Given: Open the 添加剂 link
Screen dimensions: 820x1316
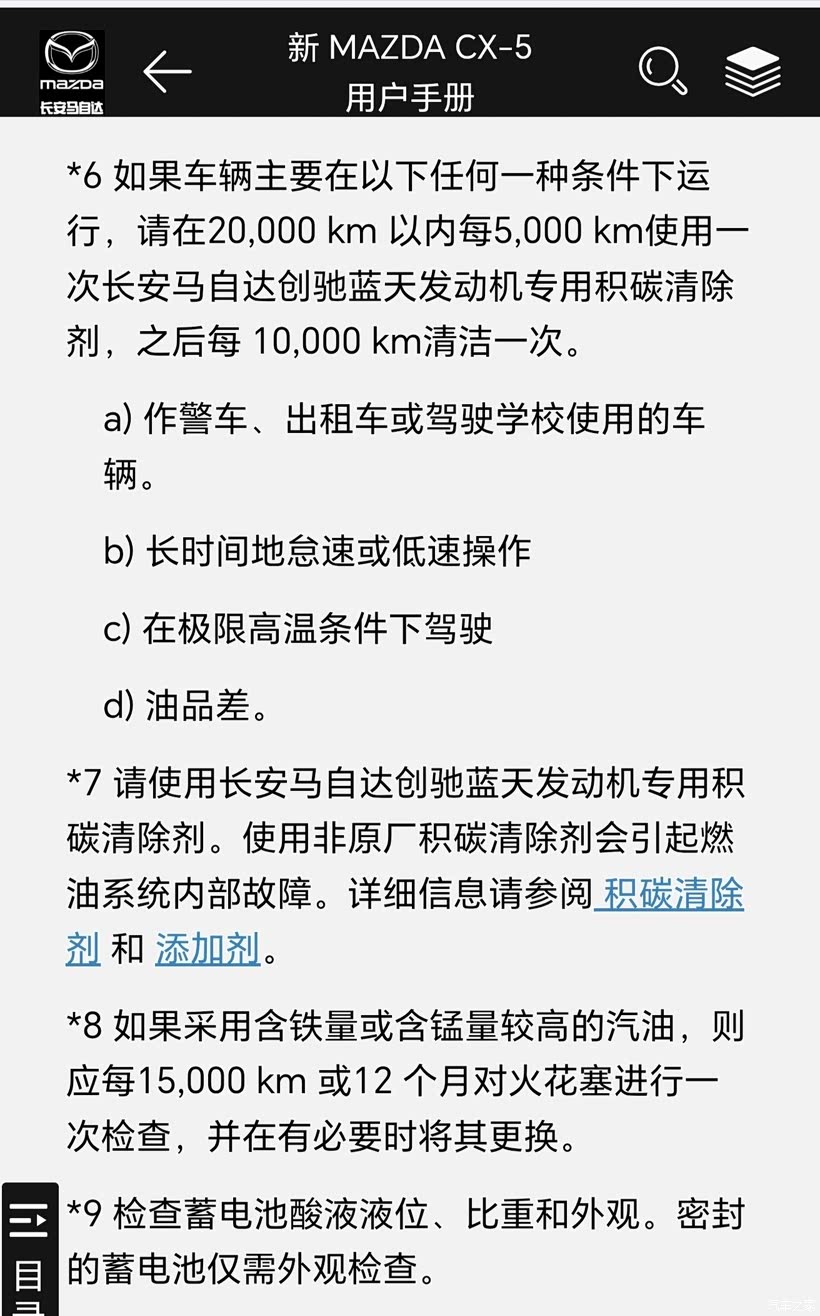Looking at the screenshot, I should (x=208, y=948).
